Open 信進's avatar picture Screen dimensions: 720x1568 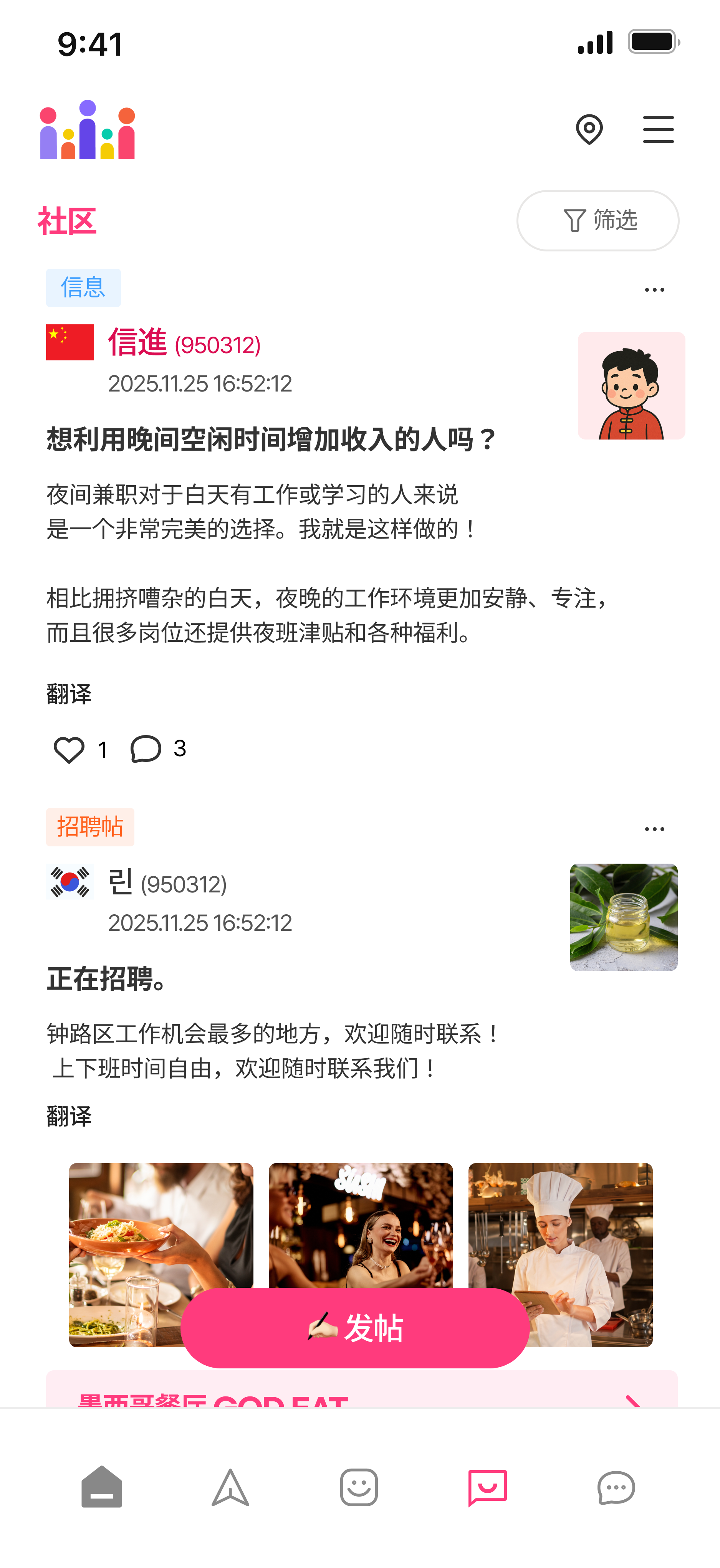tap(631, 385)
